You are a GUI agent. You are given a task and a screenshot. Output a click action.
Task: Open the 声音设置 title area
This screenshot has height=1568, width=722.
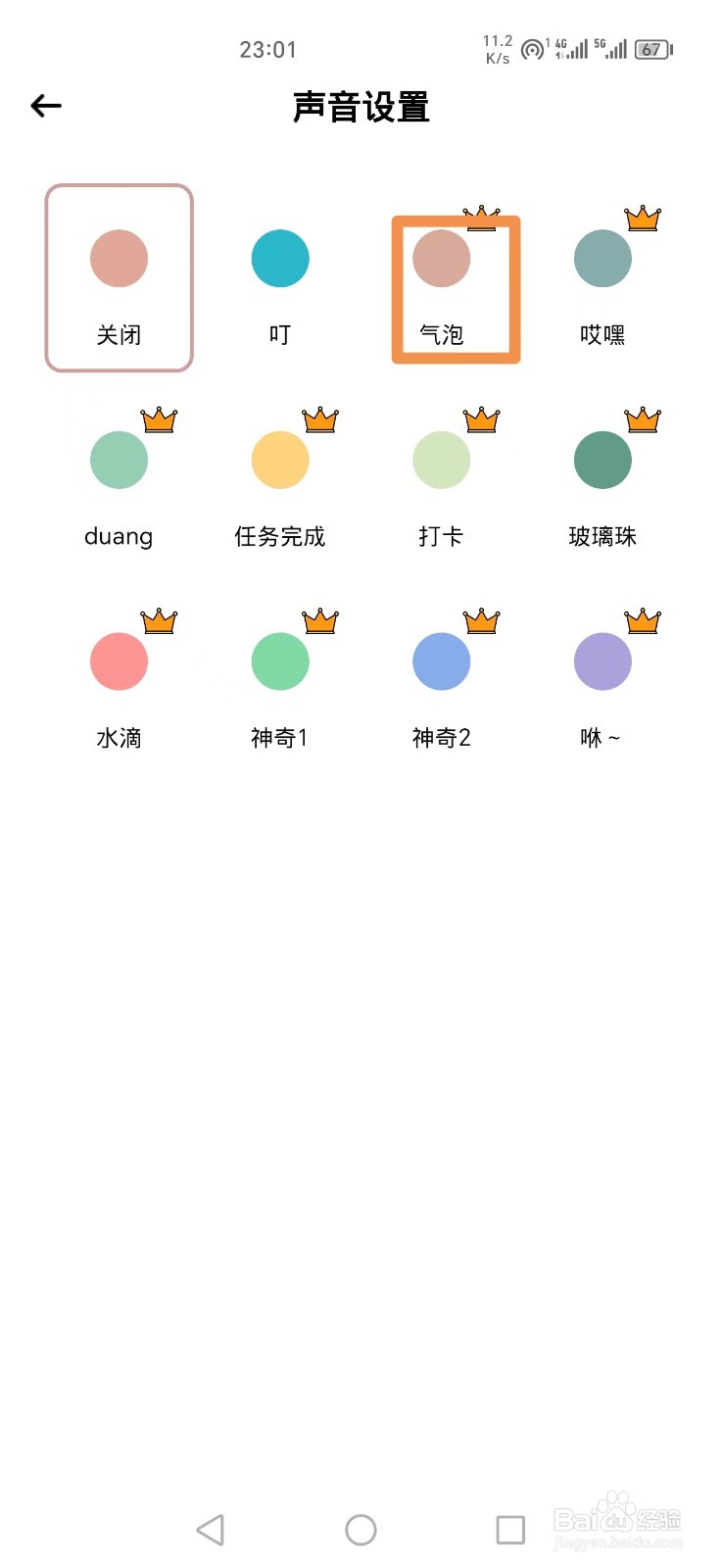361,109
